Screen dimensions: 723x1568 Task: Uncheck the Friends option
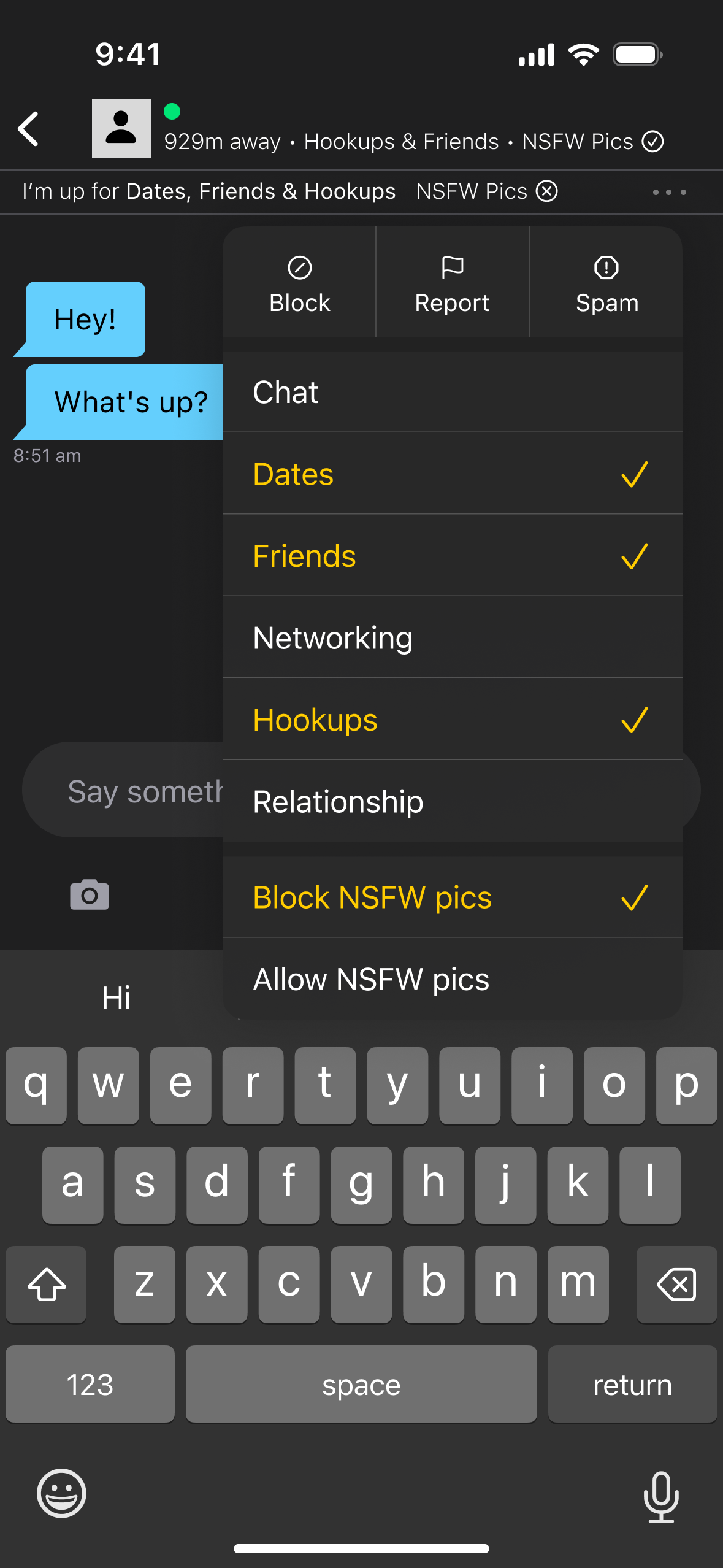coord(452,556)
